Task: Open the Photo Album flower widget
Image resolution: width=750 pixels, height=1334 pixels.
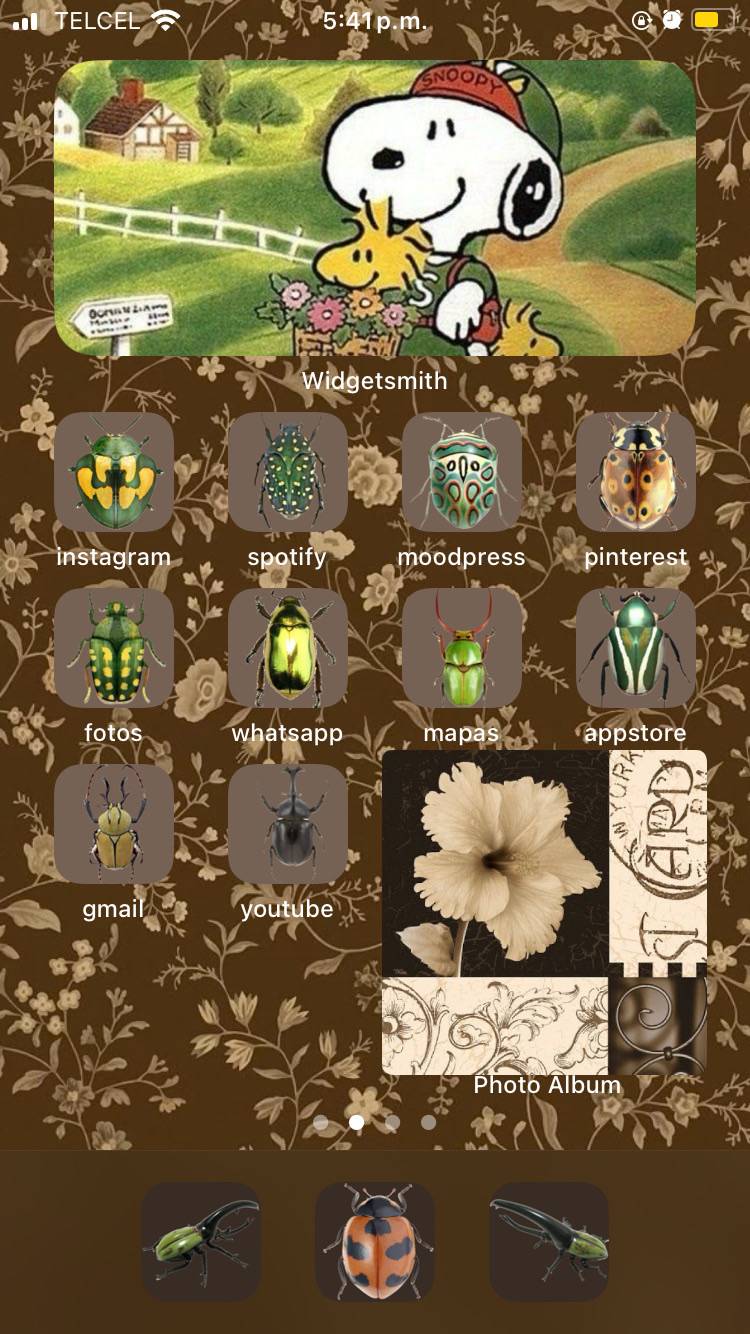Action: point(544,912)
